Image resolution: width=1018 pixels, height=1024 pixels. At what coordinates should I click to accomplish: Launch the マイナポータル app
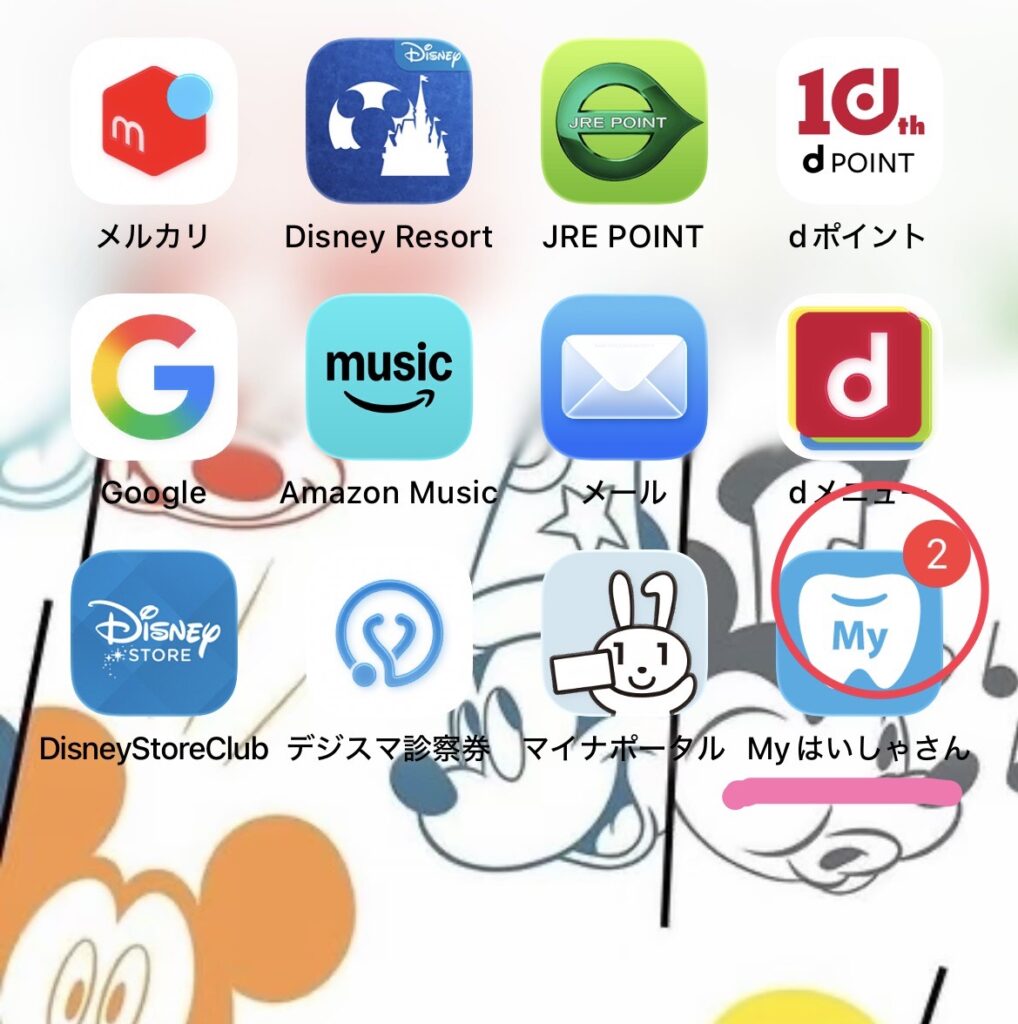tap(623, 633)
